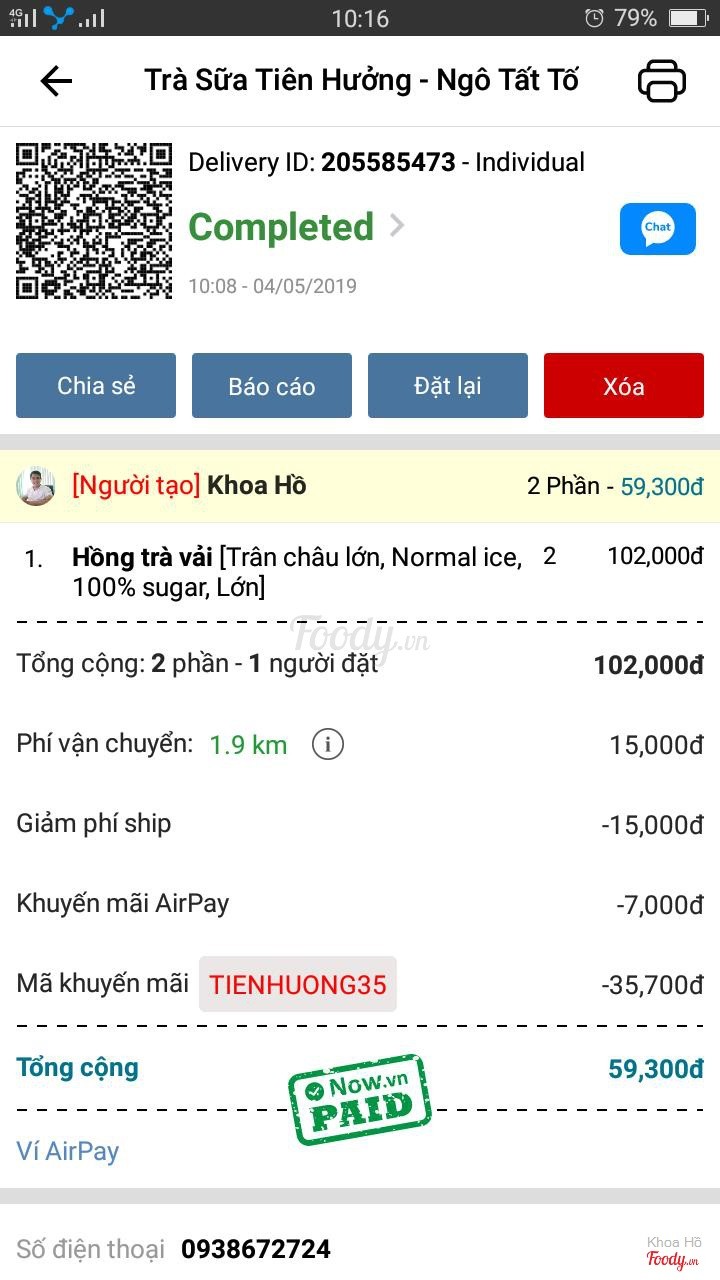Open the shipping fee info icon
The image size is (720, 1280).
(x=328, y=744)
